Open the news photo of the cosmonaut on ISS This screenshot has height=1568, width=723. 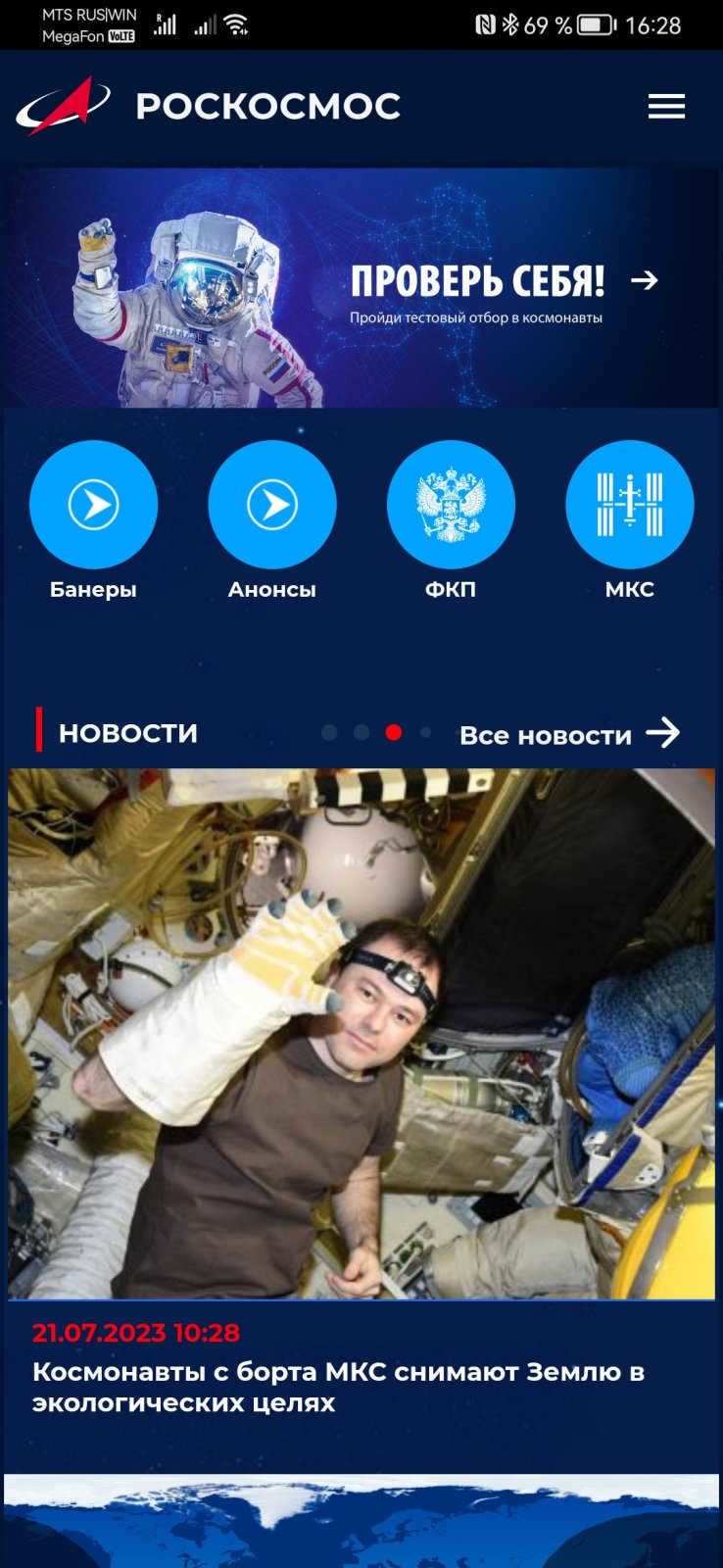click(361, 1034)
